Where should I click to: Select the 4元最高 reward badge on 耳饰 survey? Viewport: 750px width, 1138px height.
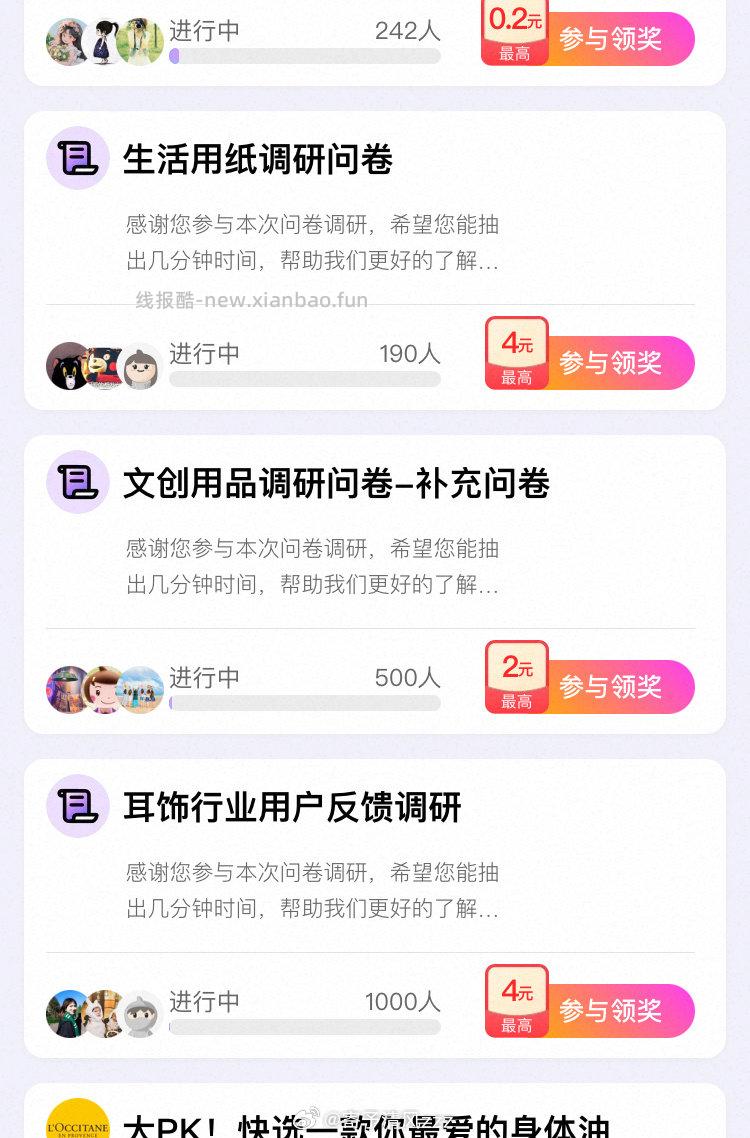tap(516, 1000)
